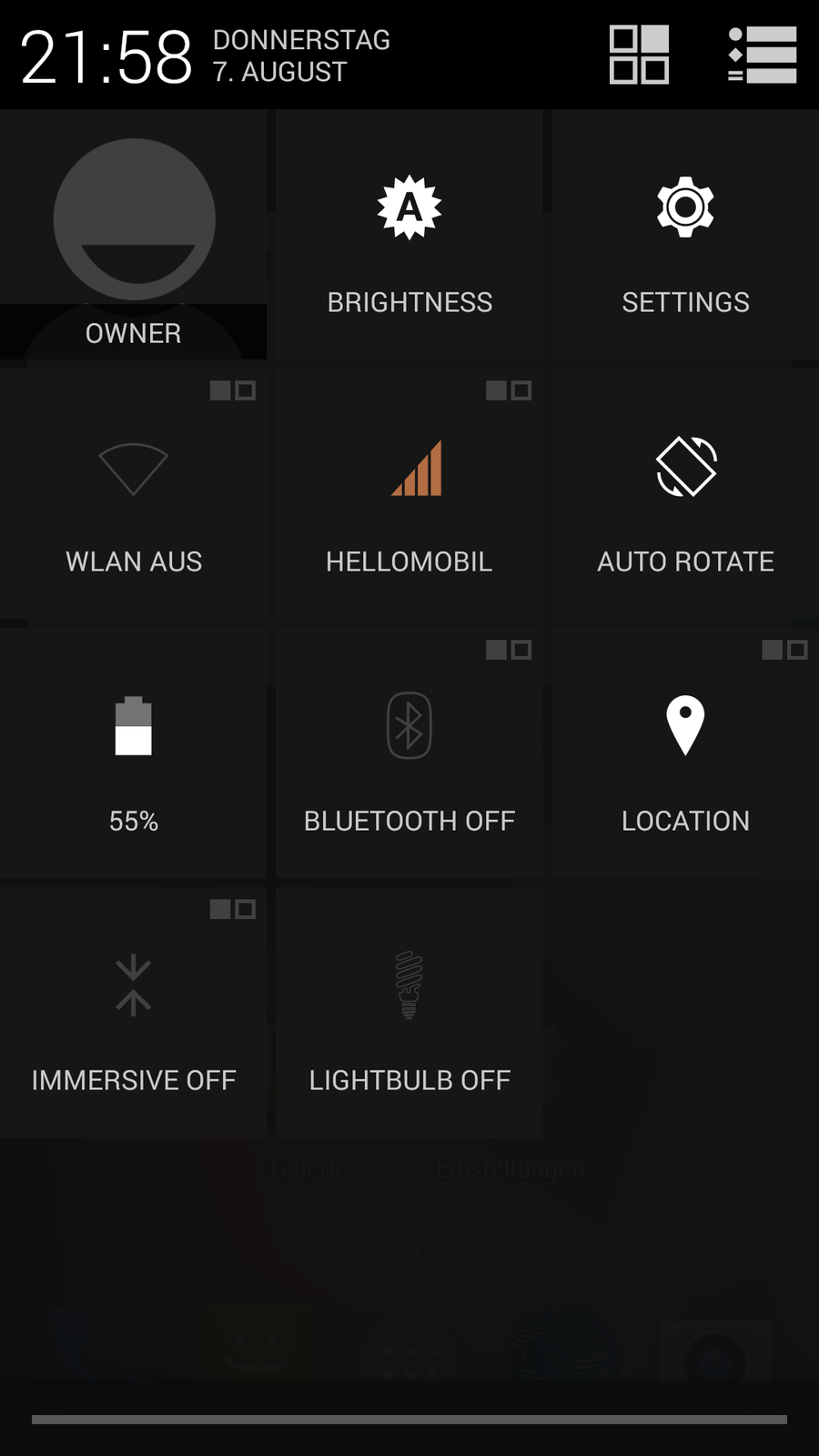
Task: Toggle Auto Rotate
Action: (x=685, y=496)
